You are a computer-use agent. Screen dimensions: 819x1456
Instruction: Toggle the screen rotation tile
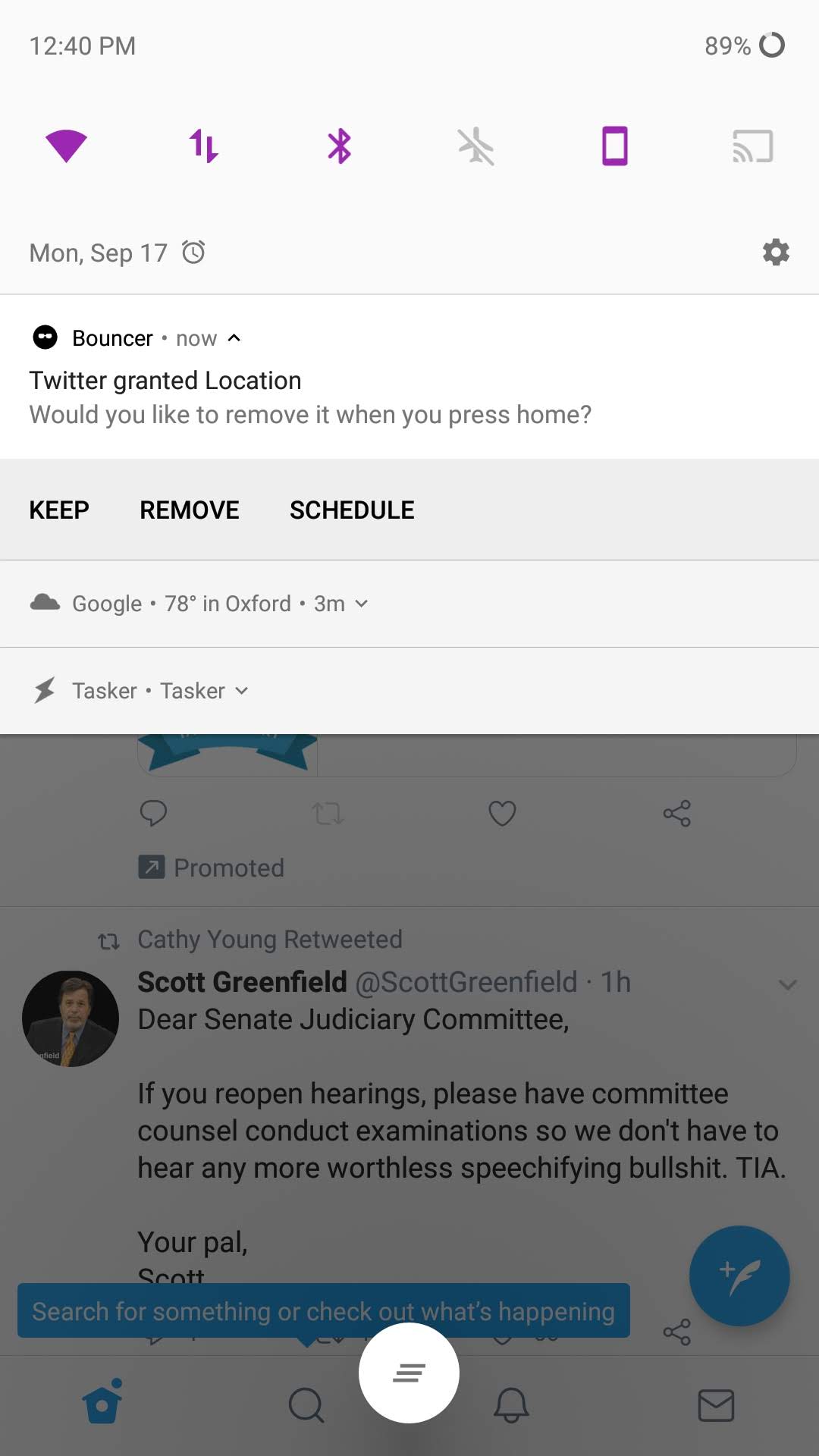tap(614, 146)
